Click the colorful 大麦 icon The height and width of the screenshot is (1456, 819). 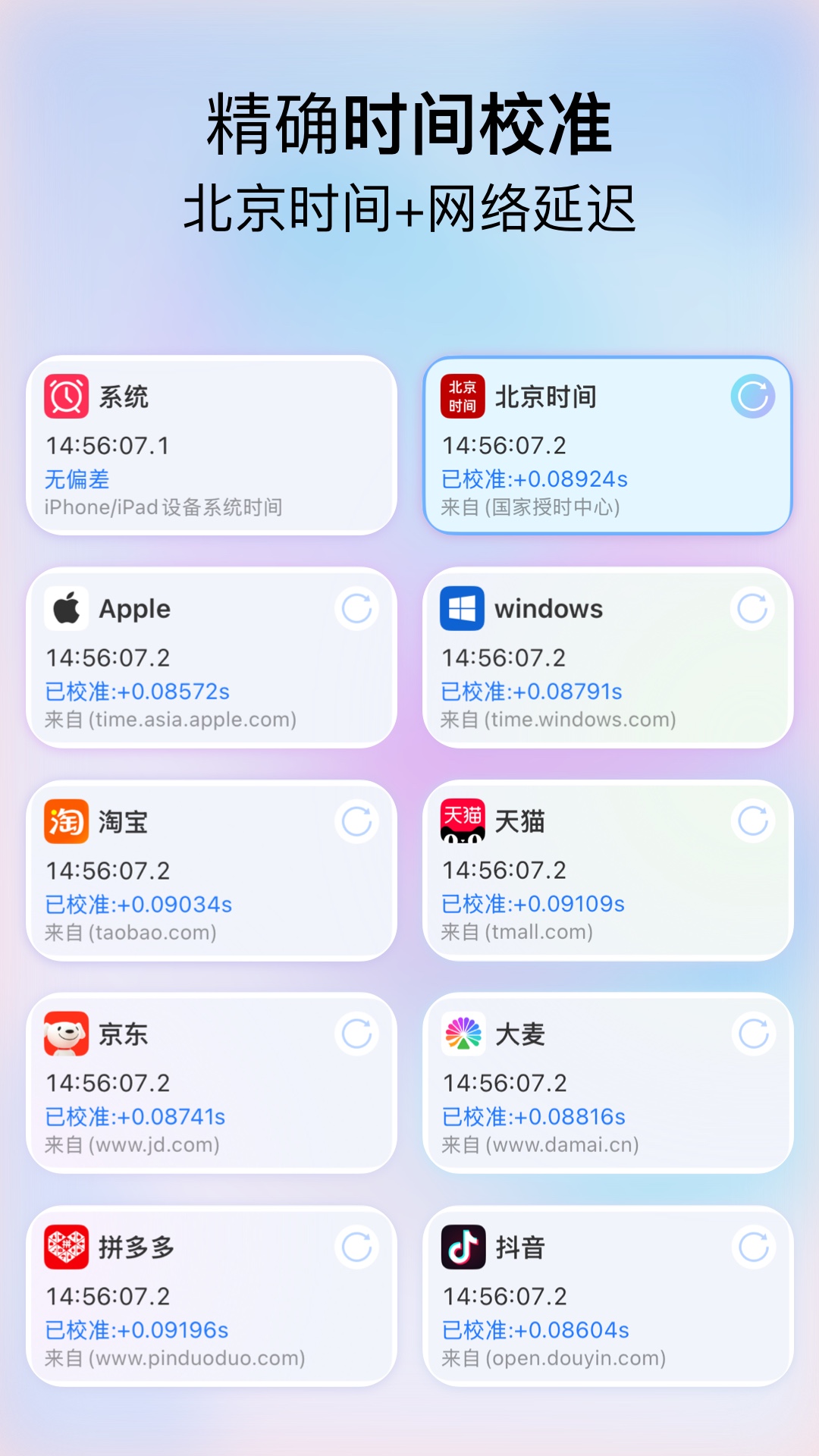[x=463, y=1034]
